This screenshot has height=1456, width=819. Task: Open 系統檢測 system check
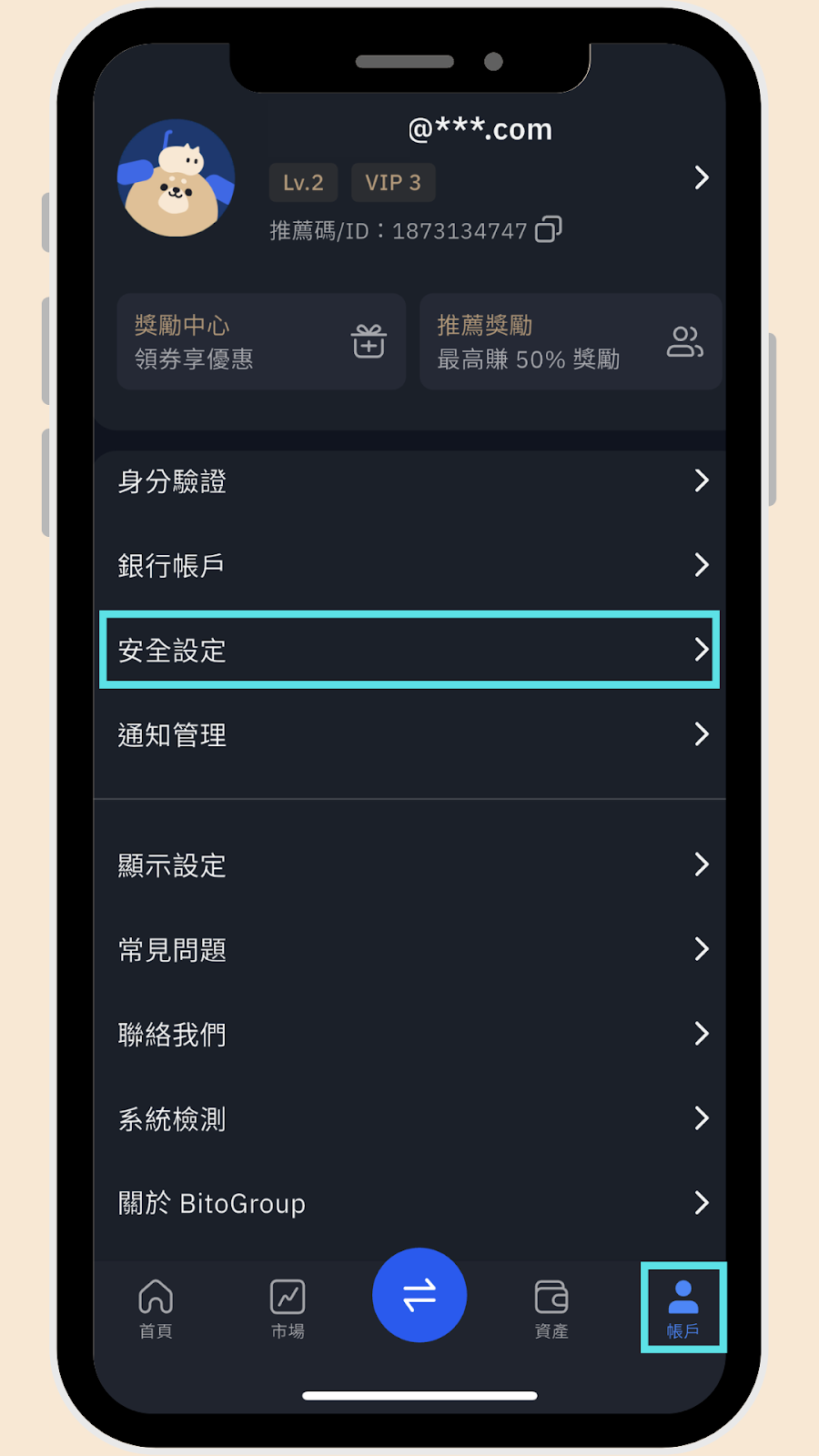click(x=409, y=1118)
